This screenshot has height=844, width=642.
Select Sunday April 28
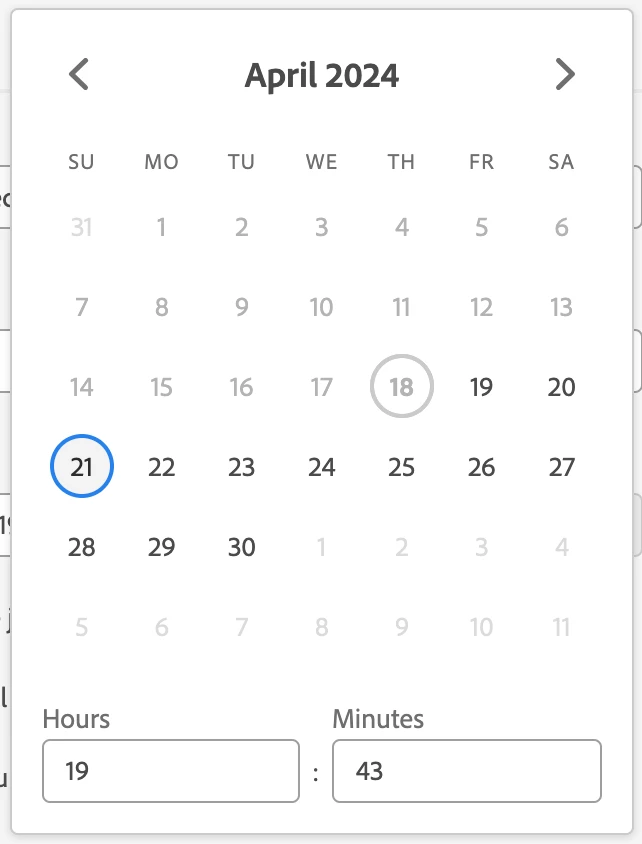82,547
